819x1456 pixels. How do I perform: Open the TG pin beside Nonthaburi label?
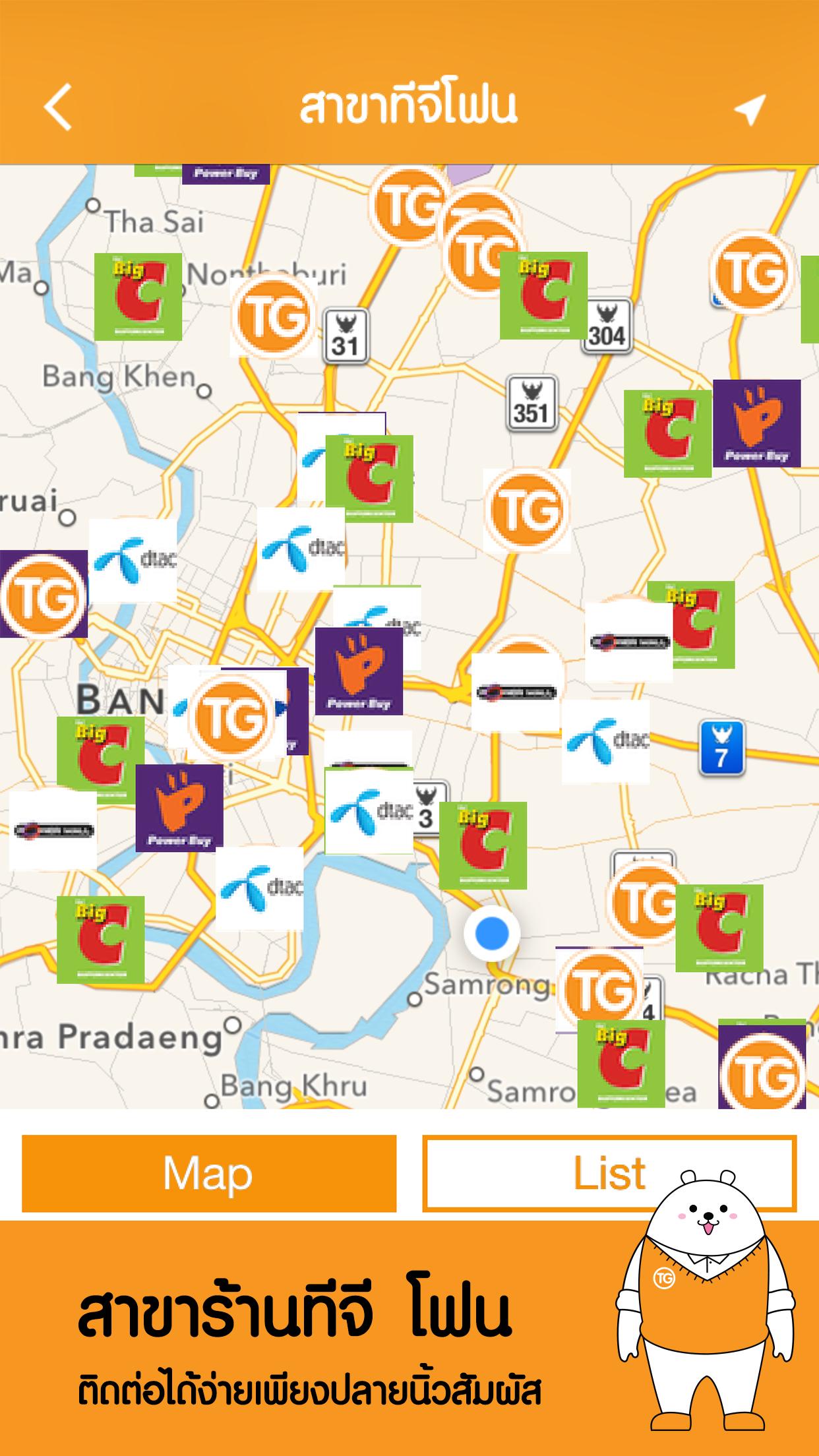coord(273,317)
